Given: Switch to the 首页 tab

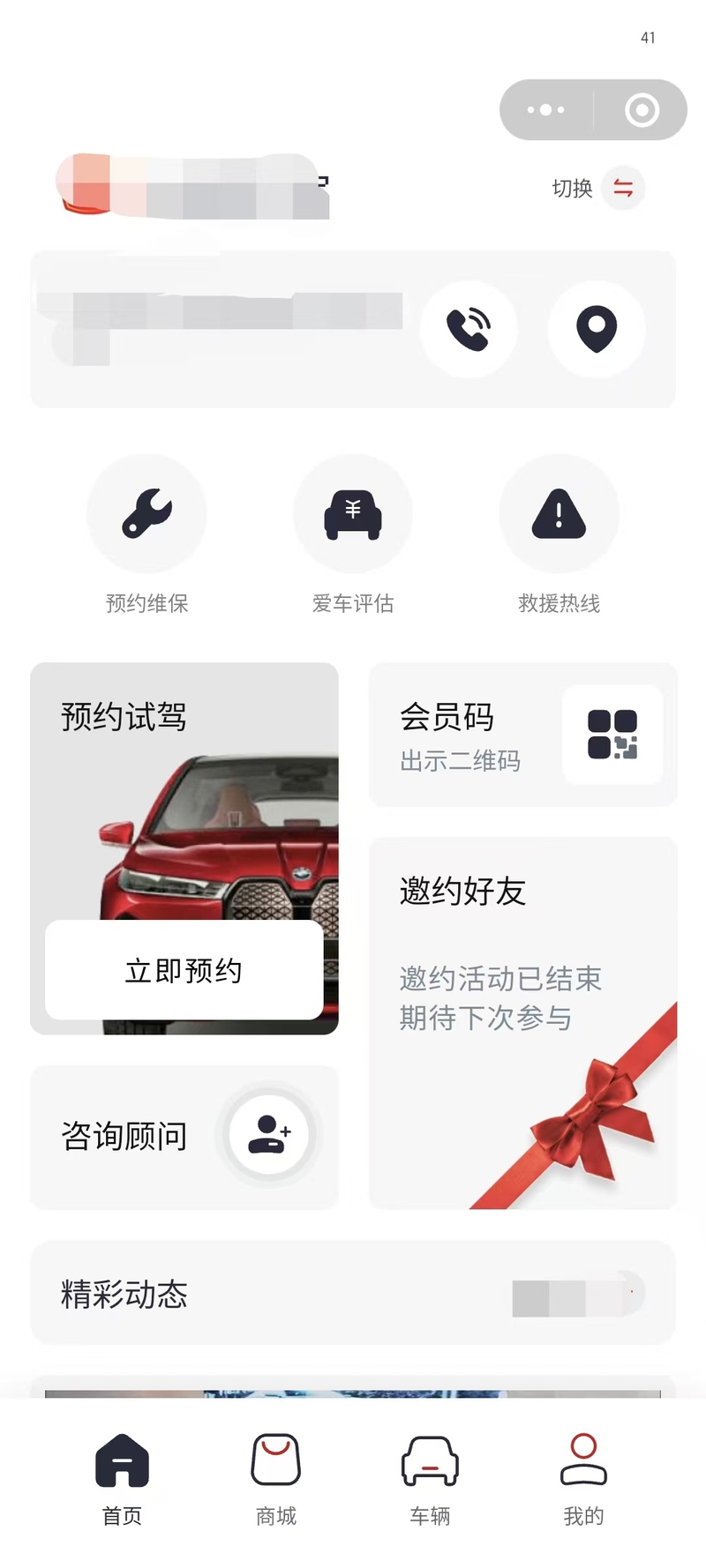Looking at the screenshot, I should [x=122, y=1477].
